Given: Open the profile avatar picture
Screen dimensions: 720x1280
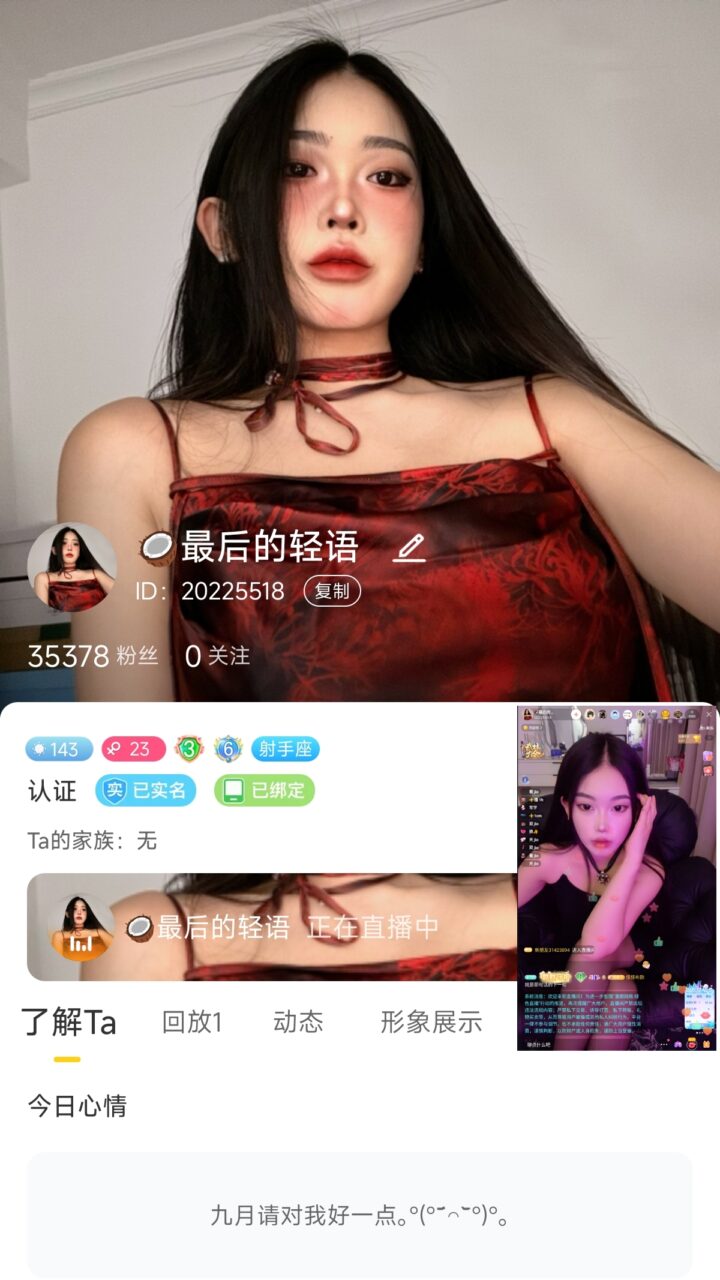Looking at the screenshot, I should 72,567.
